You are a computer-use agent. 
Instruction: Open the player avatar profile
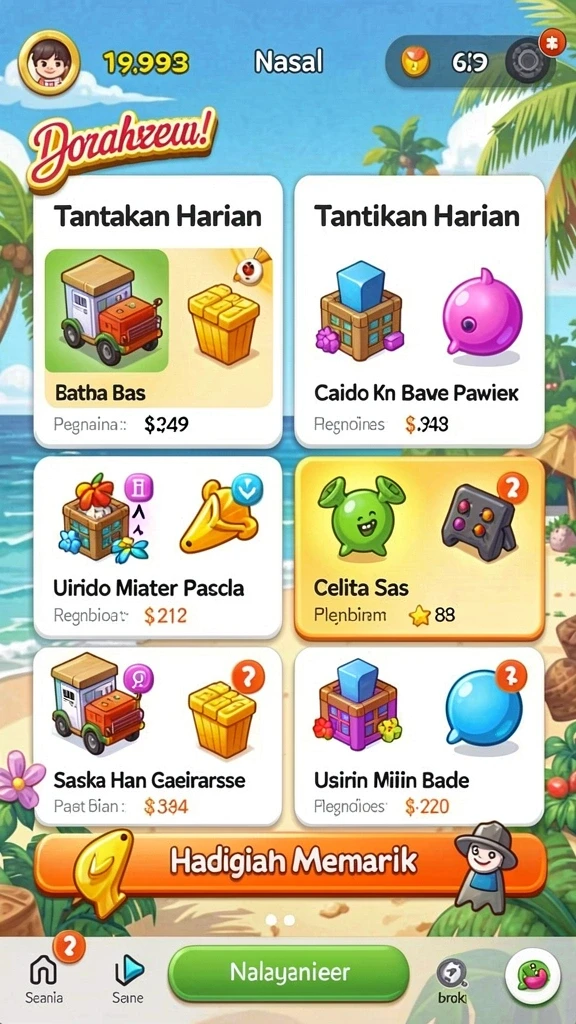49,63
